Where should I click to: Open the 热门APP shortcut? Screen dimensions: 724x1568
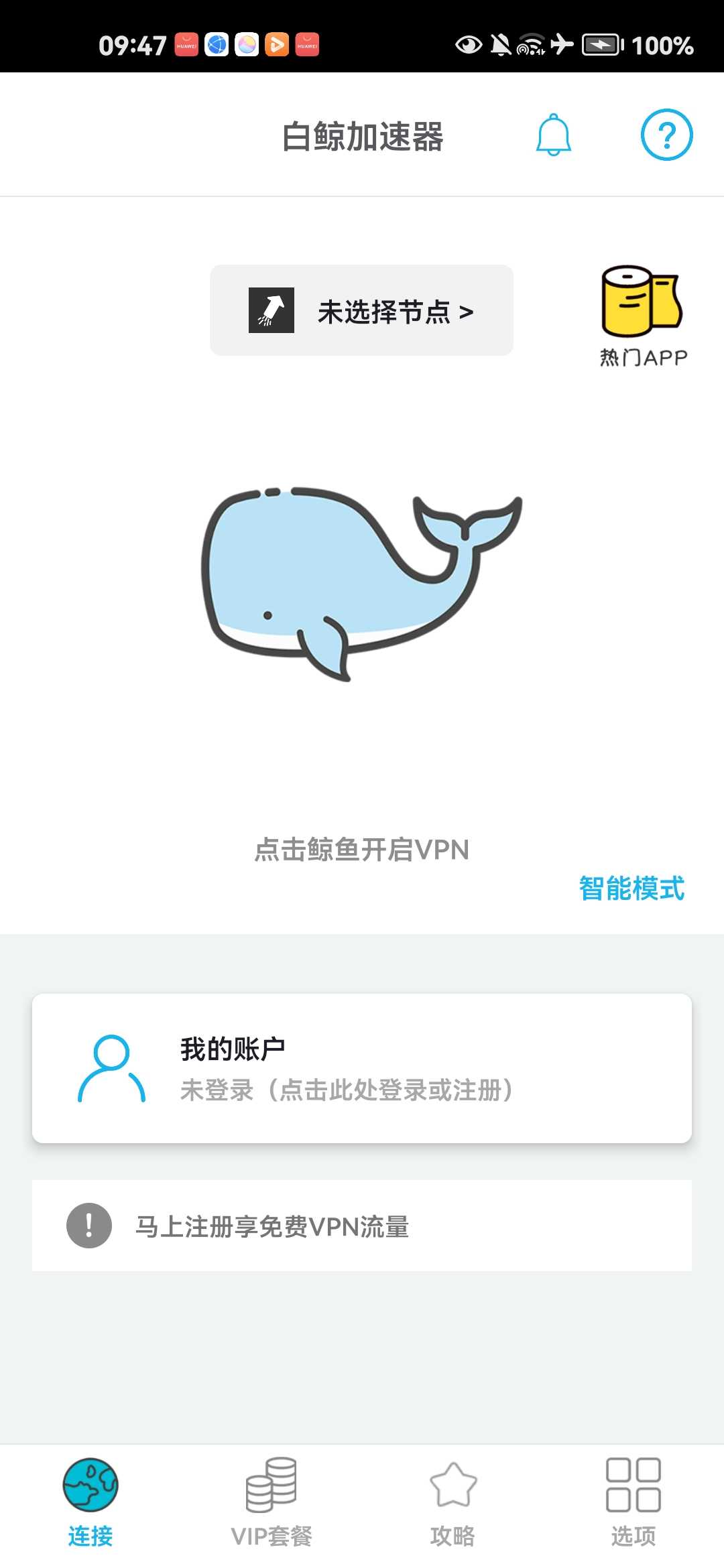click(x=643, y=316)
